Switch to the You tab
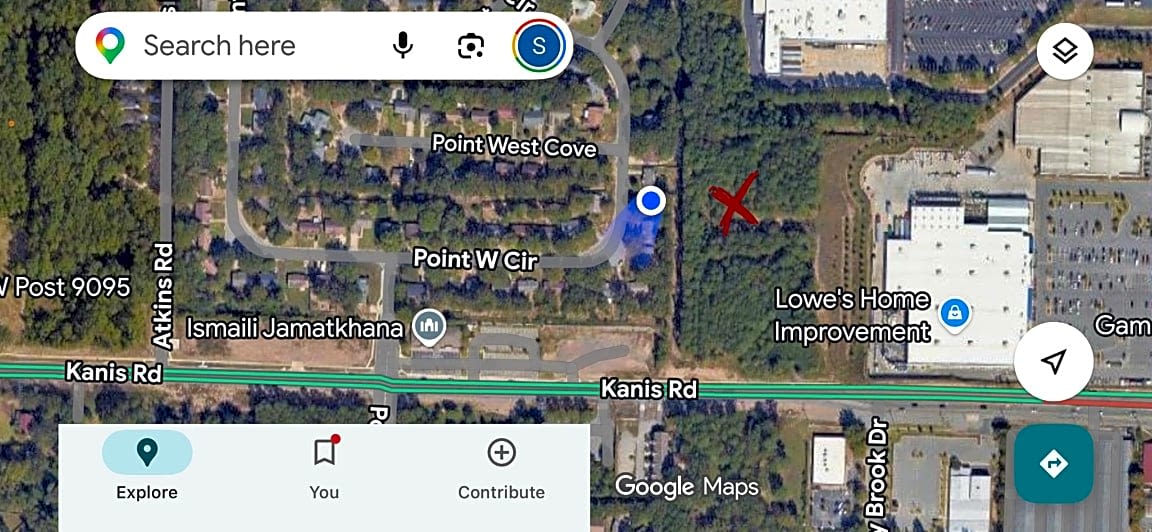Viewport: 1152px width, 532px height. tap(324, 466)
